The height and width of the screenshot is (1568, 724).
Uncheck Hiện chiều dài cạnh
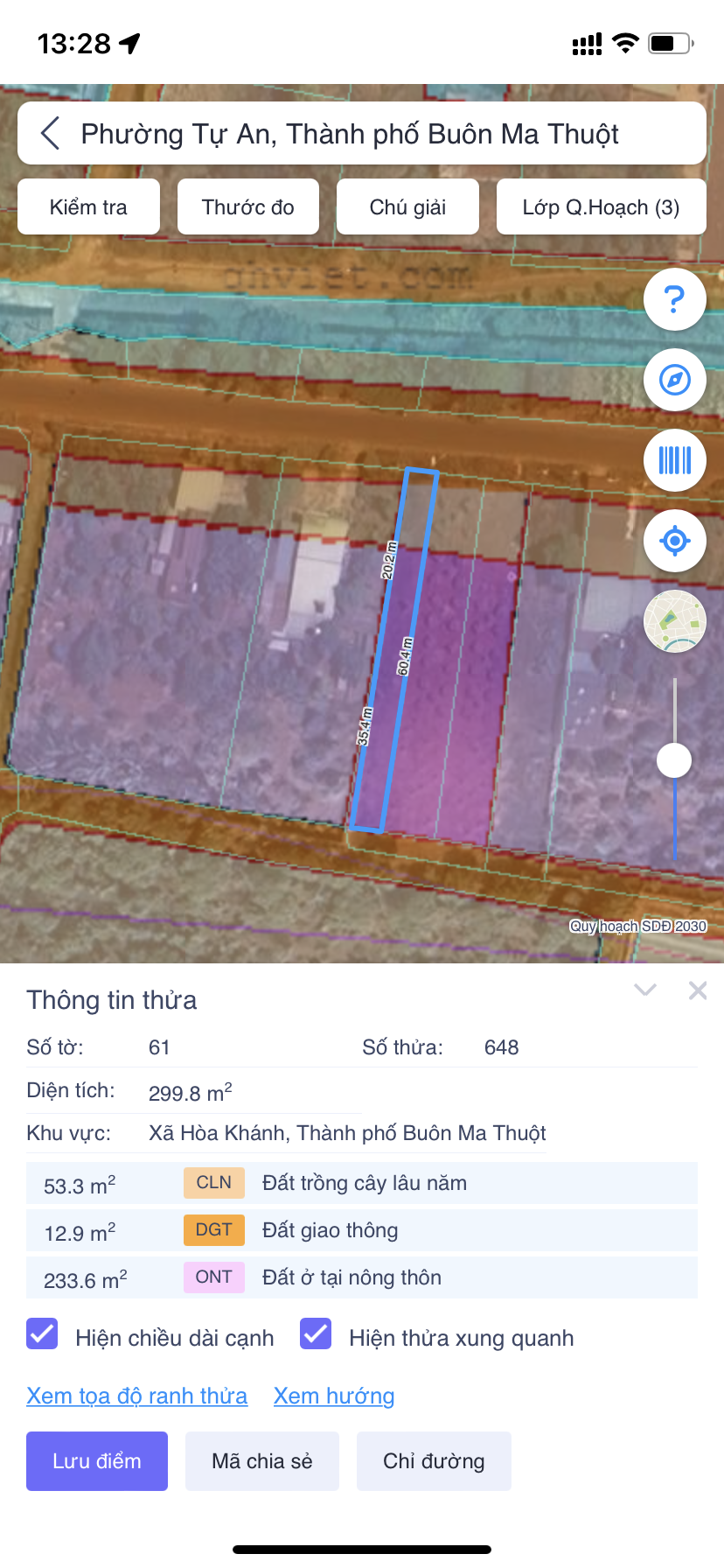tap(42, 1334)
